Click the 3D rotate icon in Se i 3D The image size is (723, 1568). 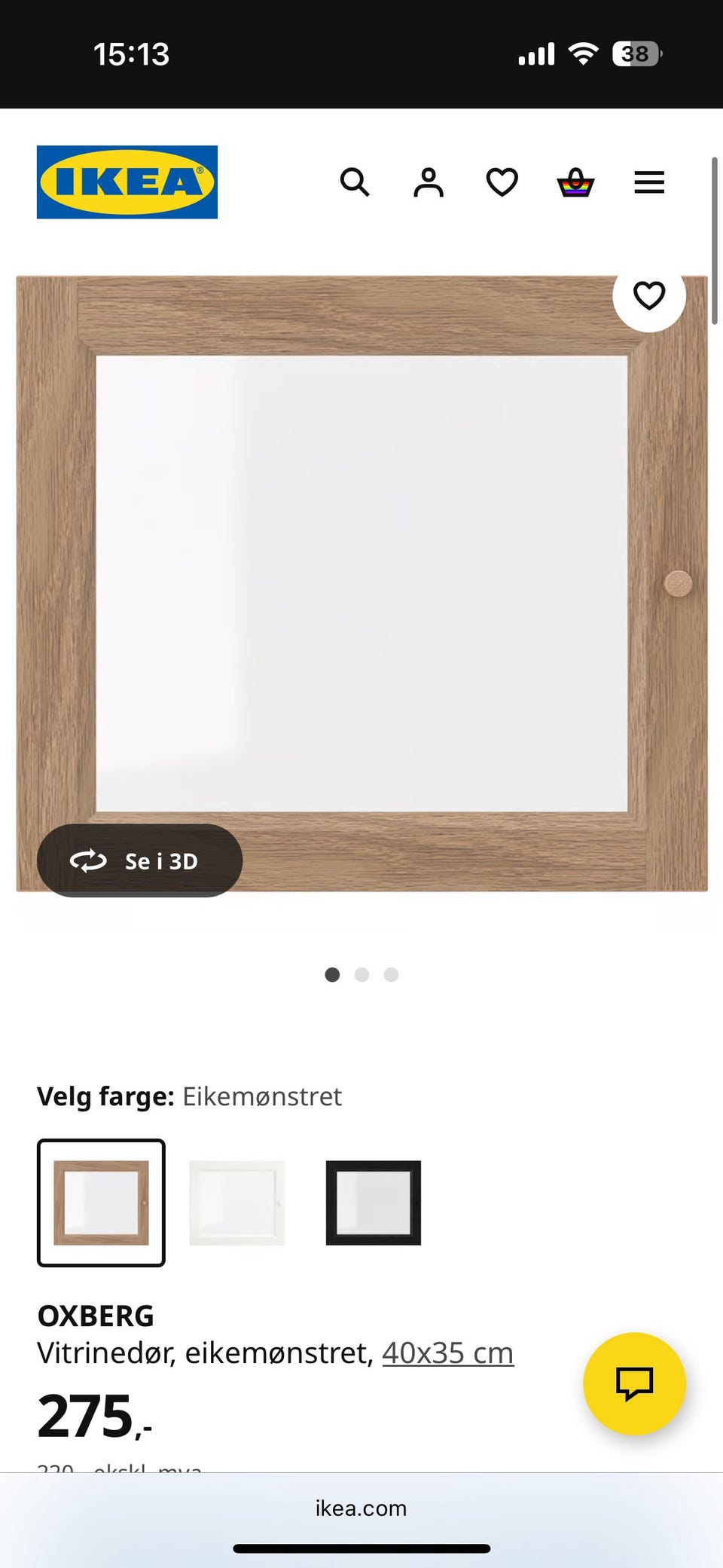point(88,861)
